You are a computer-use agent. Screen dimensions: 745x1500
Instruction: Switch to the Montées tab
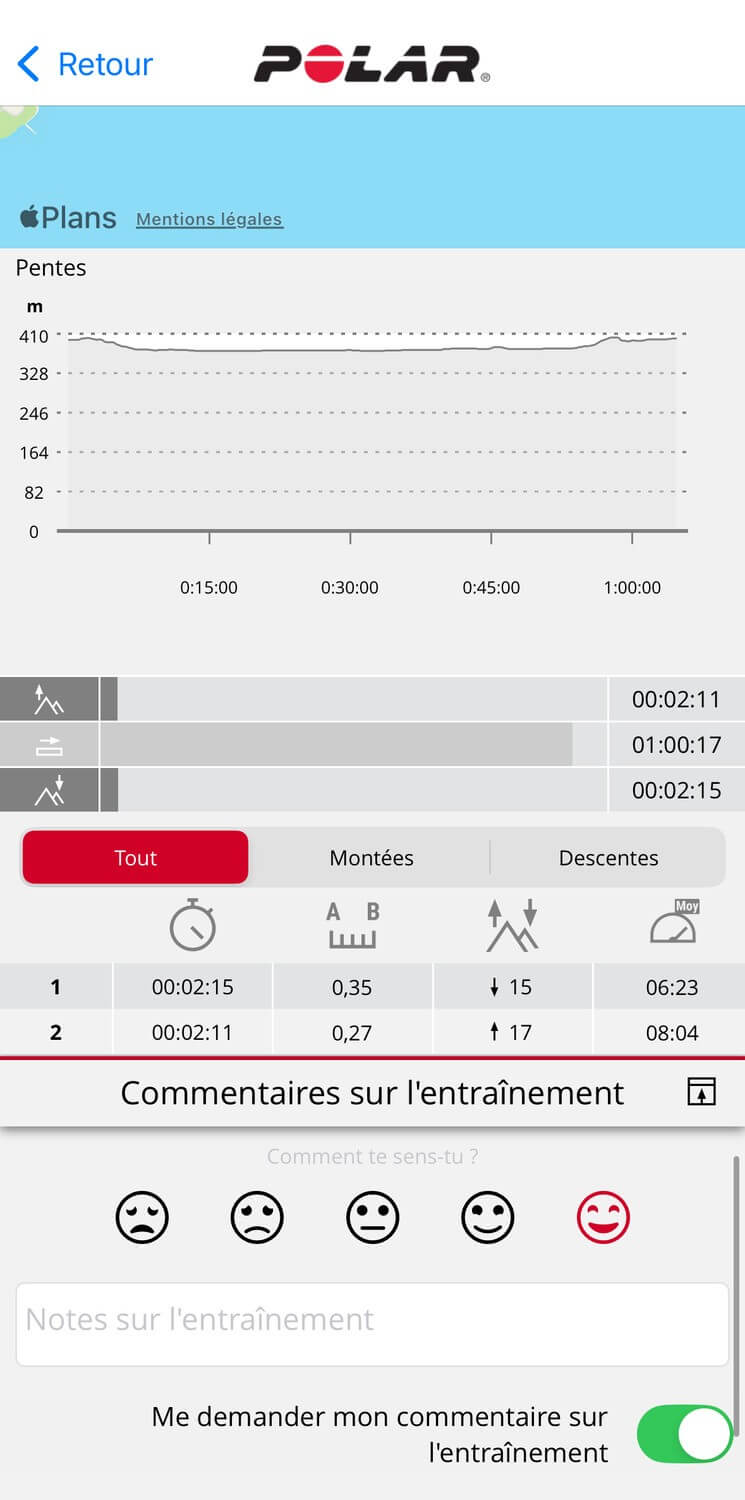tap(371, 858)
